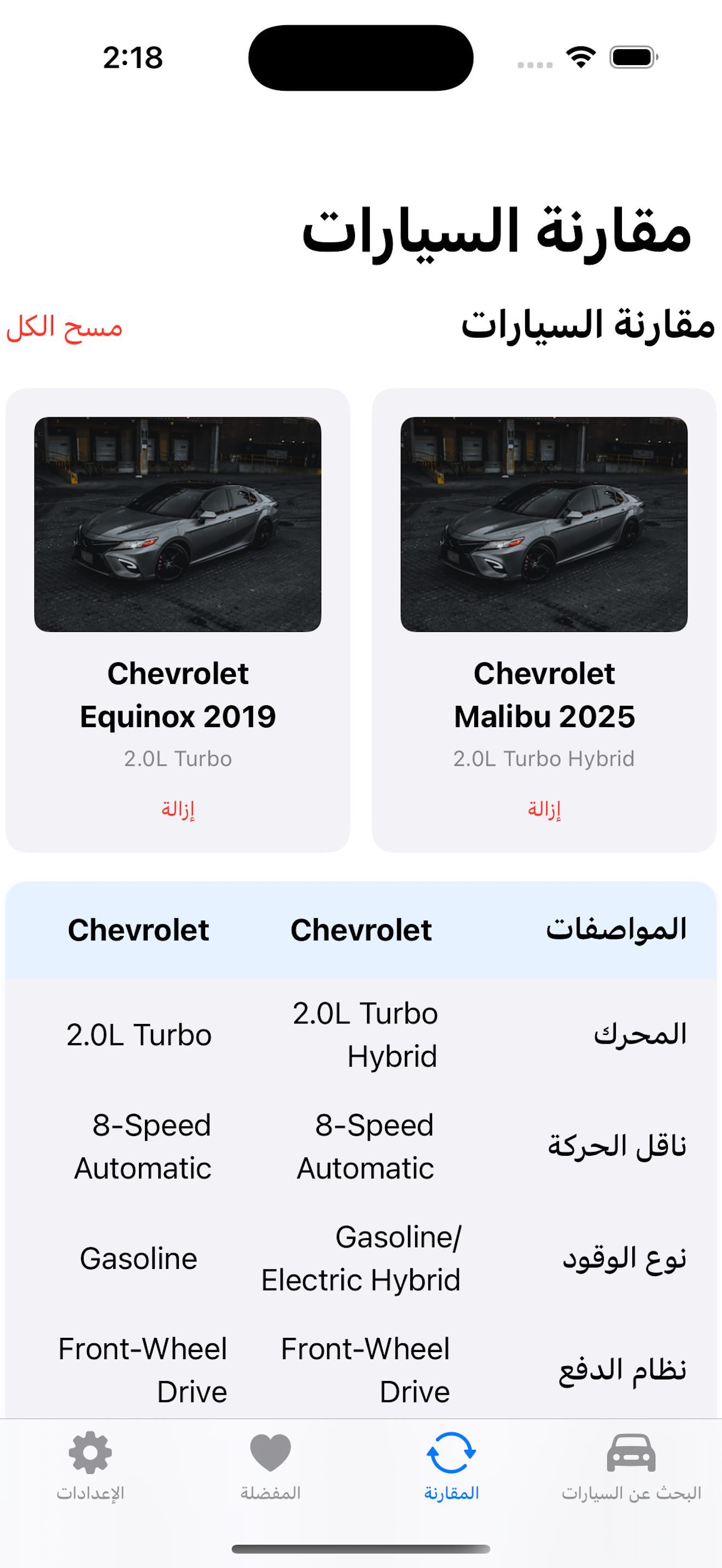Image resolution: width=722 pixels, height=1568 pixels.
Task: Tap the Dynamic Island area
Action: coord(361,55)
